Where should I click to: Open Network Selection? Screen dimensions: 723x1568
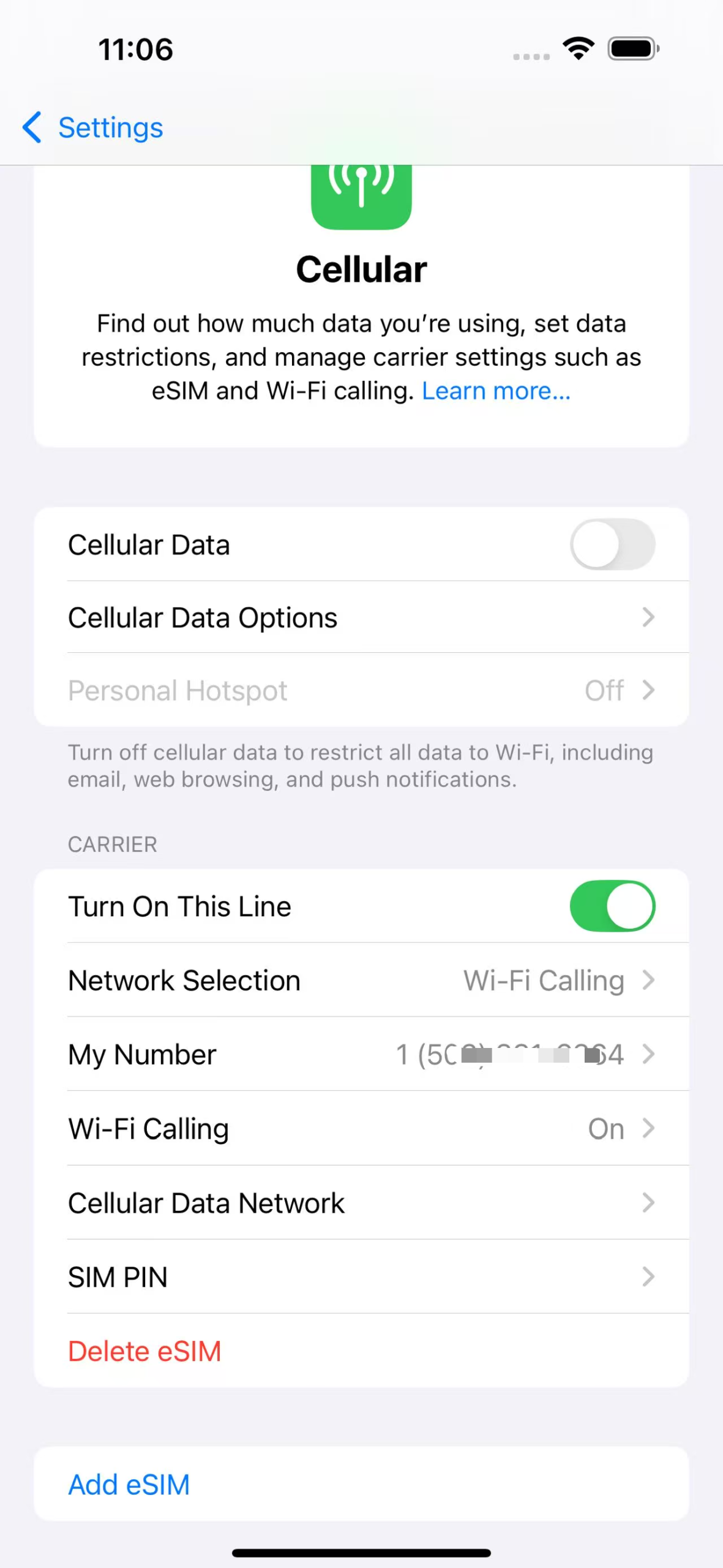361,980
